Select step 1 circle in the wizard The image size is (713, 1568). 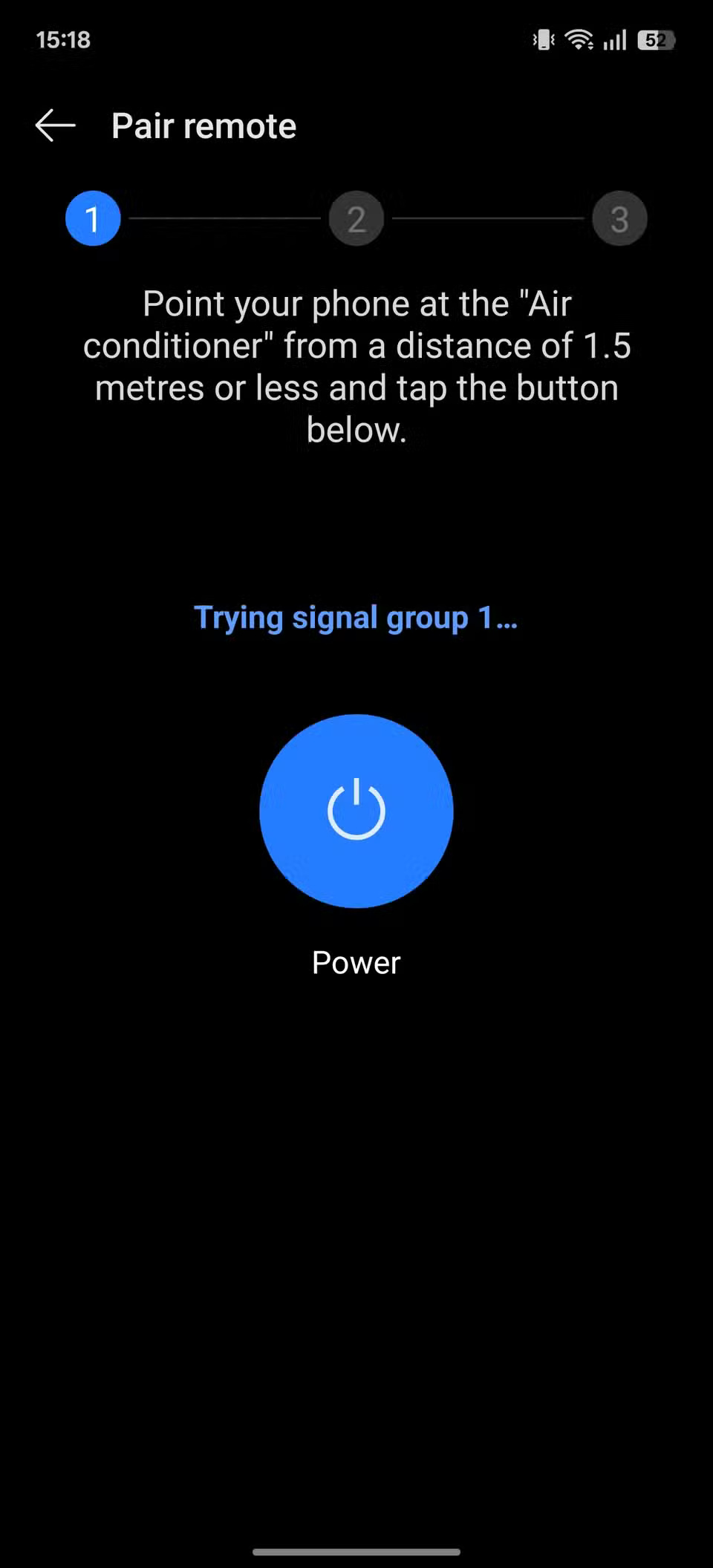tap(93, 218)
